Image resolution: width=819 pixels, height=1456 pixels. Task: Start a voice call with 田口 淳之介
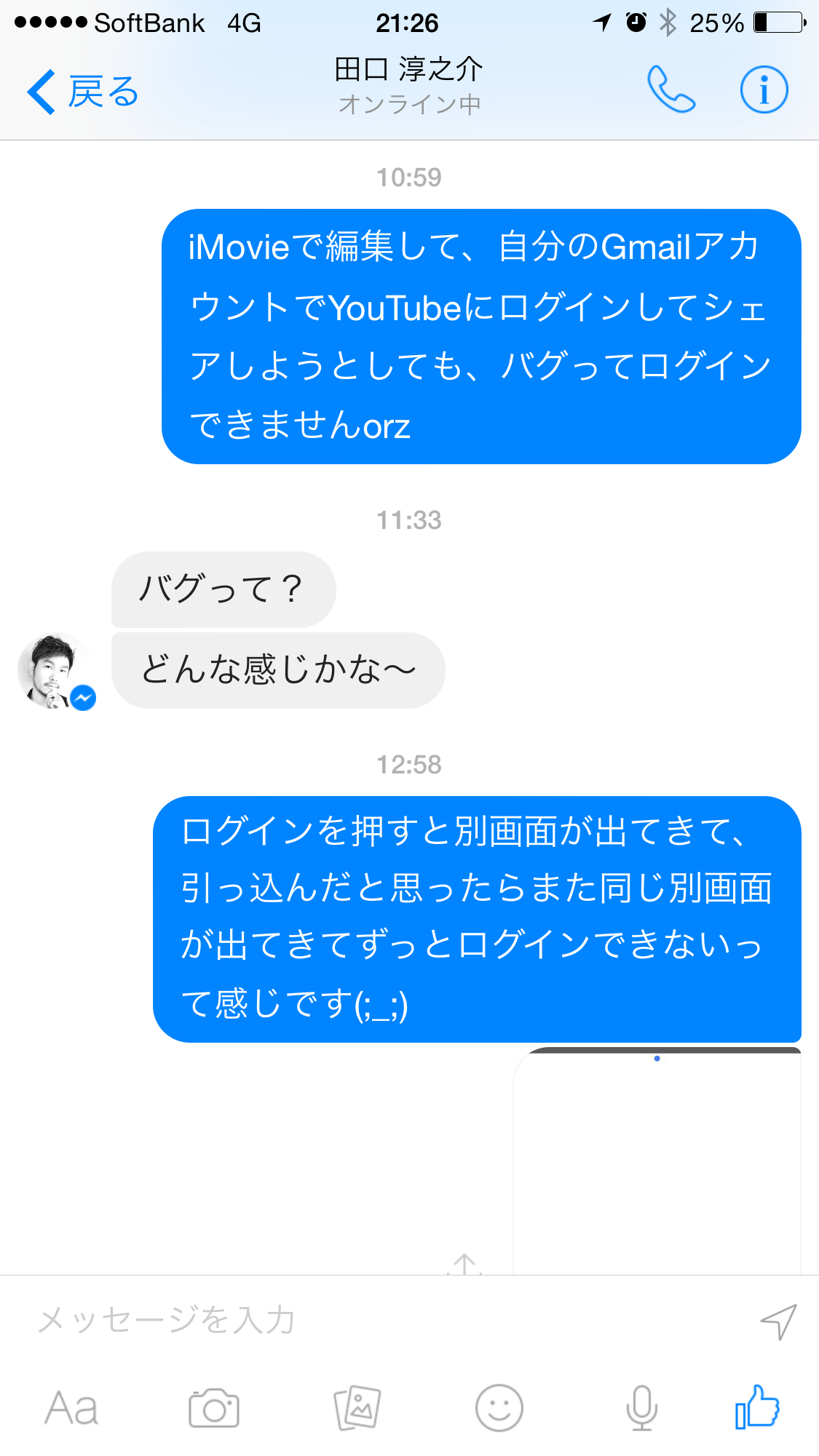(x=670, y=90)
